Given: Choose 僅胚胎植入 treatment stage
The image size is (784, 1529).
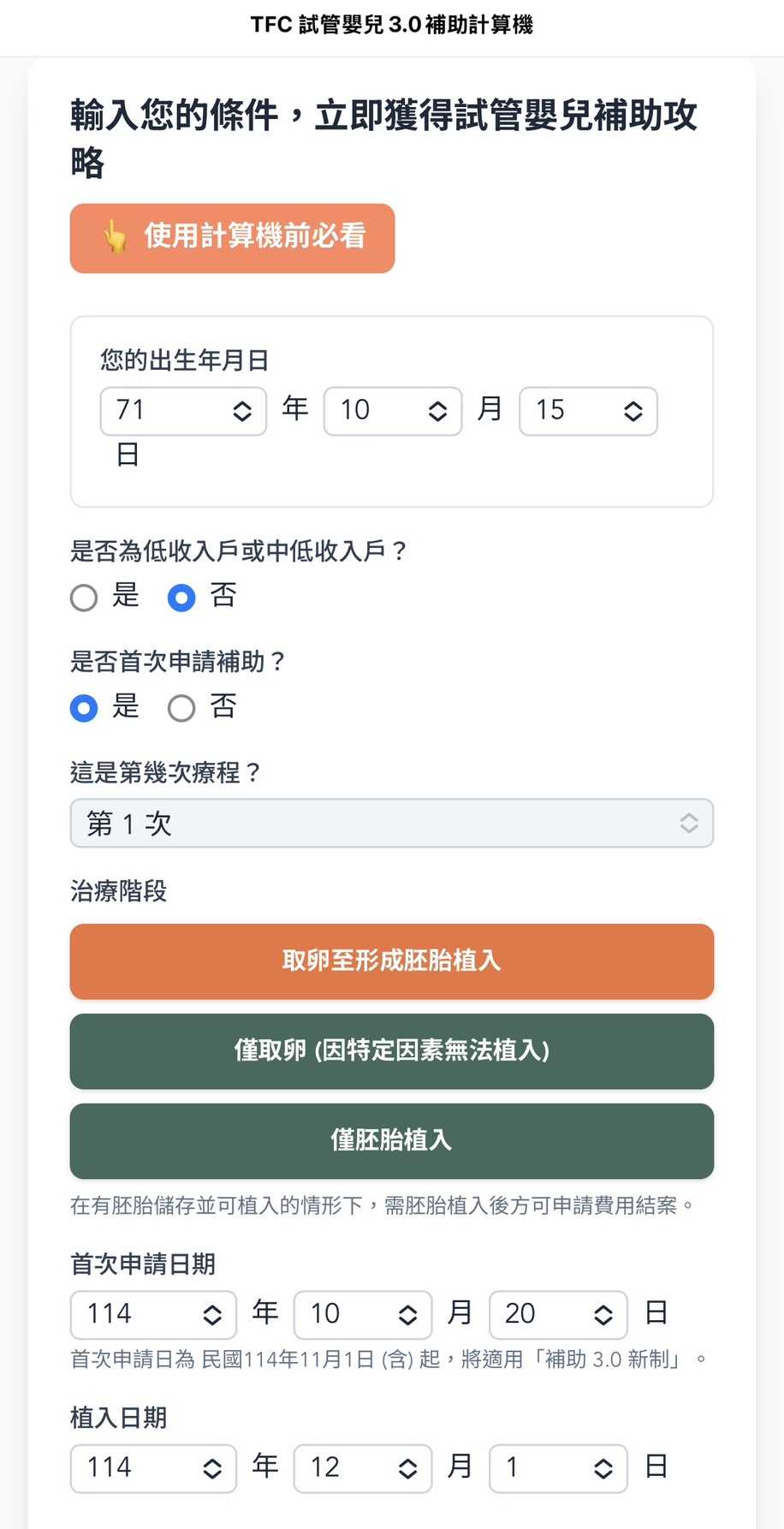Looking at the screenshot, I should coord(391,1140).
